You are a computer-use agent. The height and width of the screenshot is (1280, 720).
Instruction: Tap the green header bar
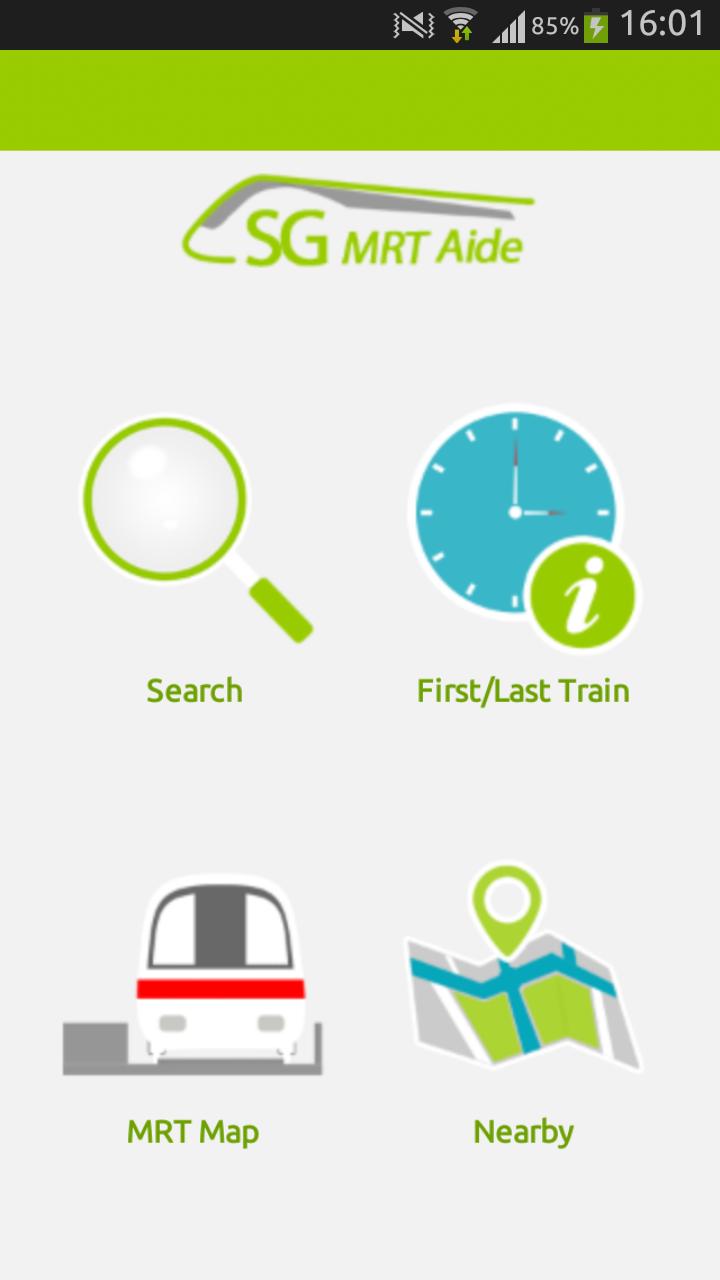point(360,98)
